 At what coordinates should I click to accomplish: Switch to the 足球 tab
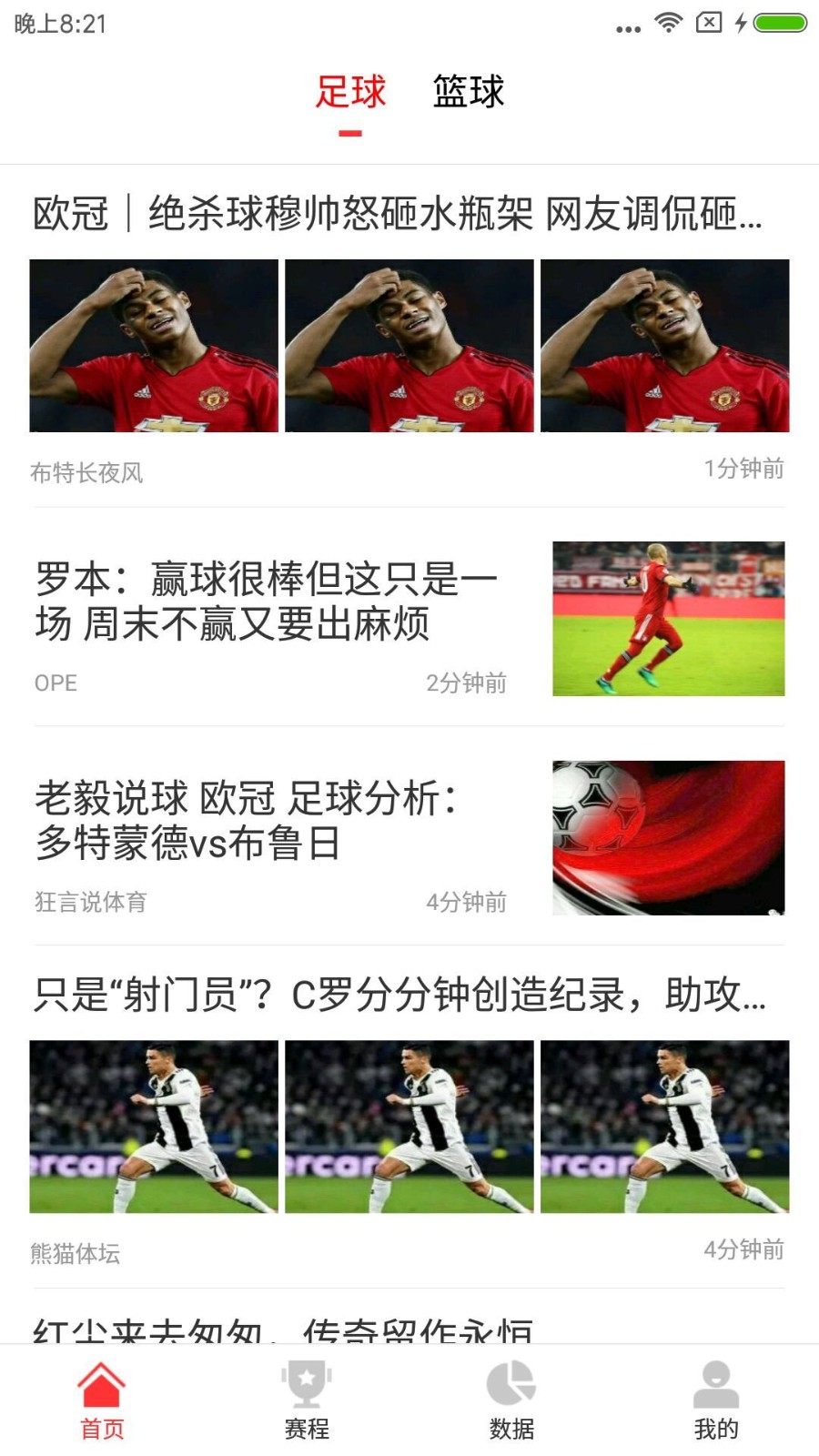pos(350,93)
